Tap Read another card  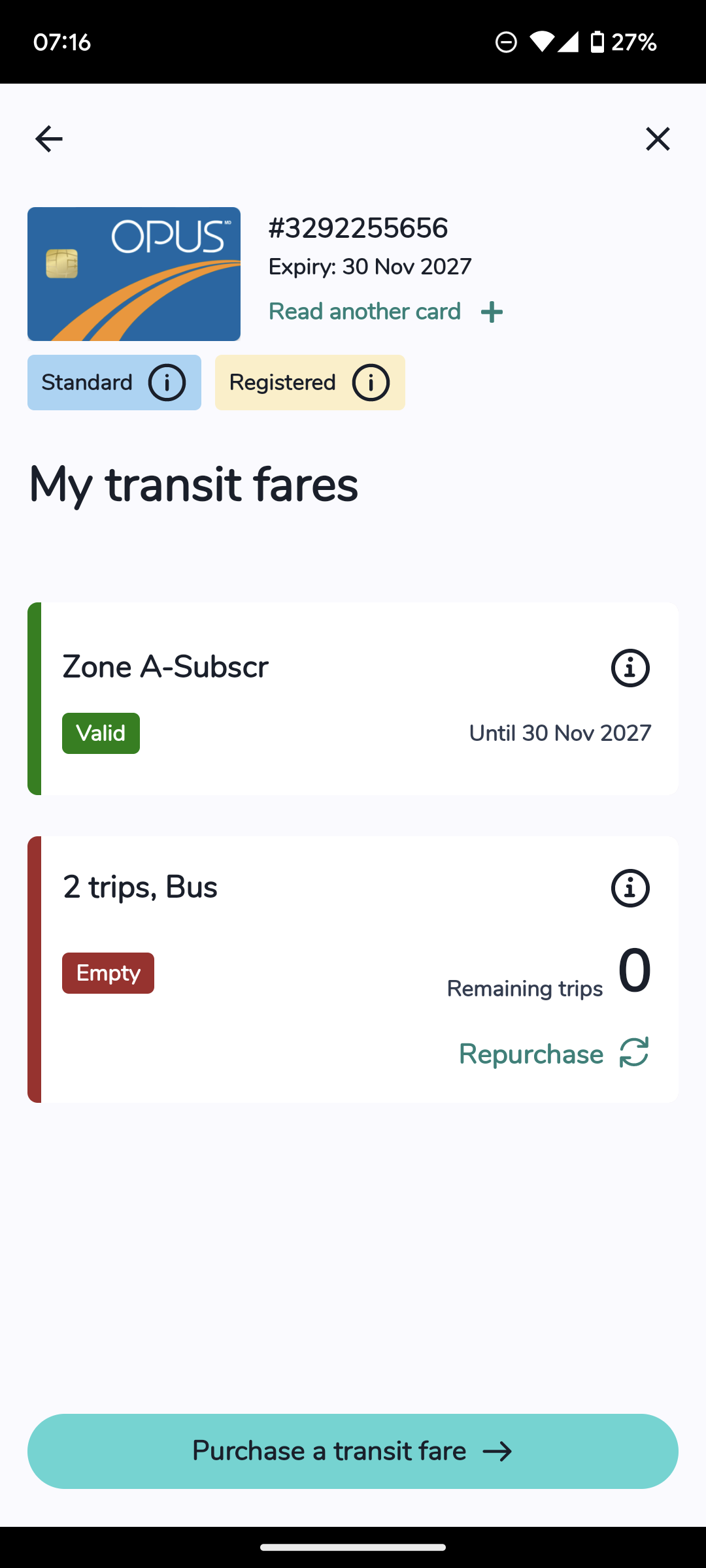coord(386,312)
